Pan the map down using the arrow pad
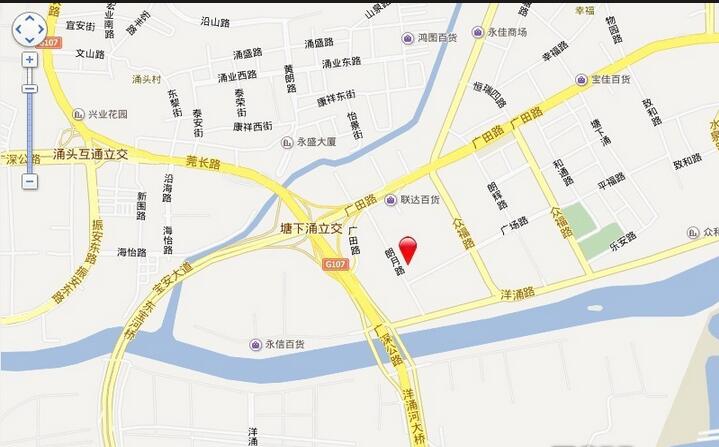This screenshot has width=719, height=447. [30, 40]
